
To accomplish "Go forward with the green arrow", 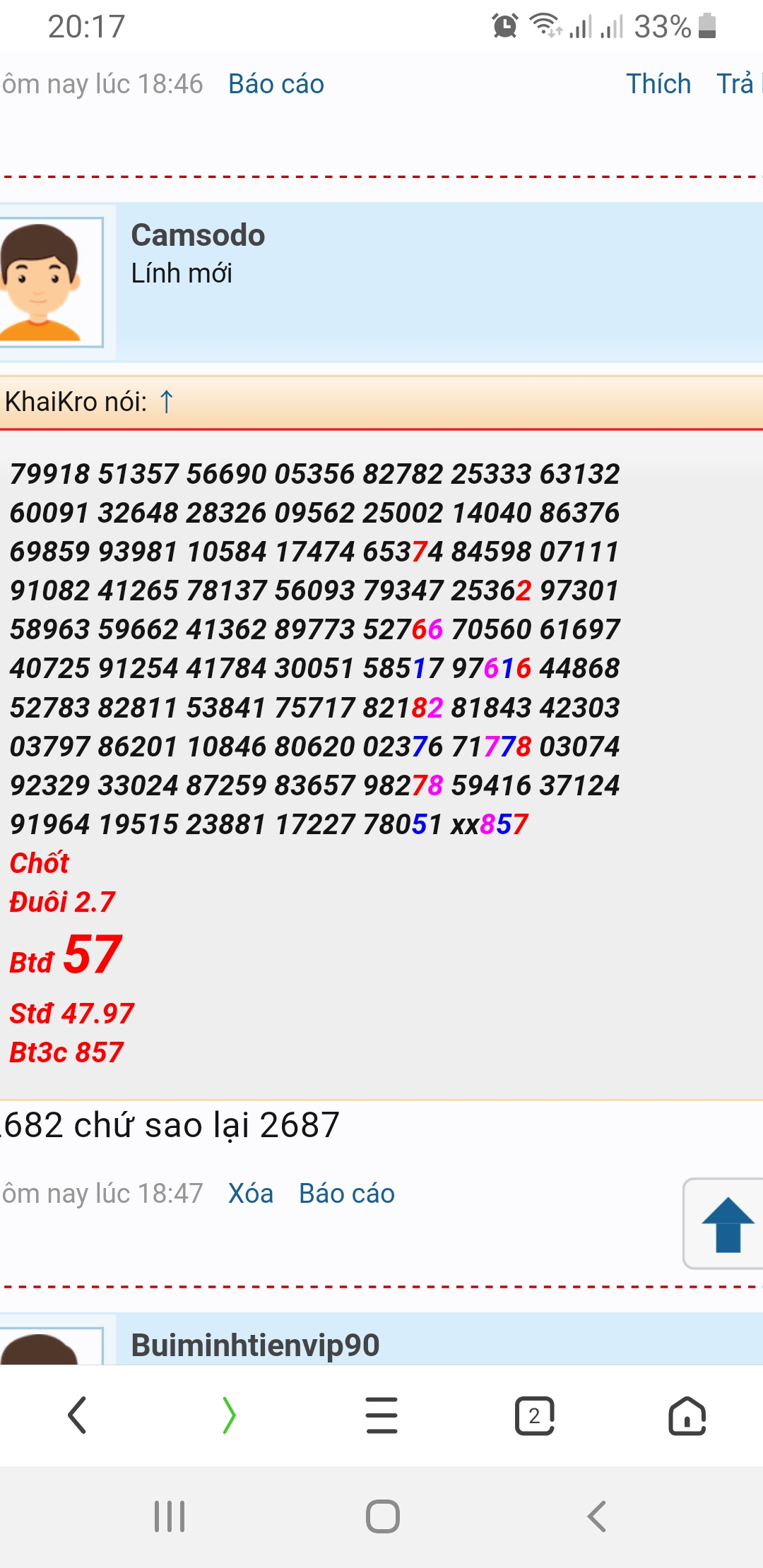I will (x=229, y=1415).
